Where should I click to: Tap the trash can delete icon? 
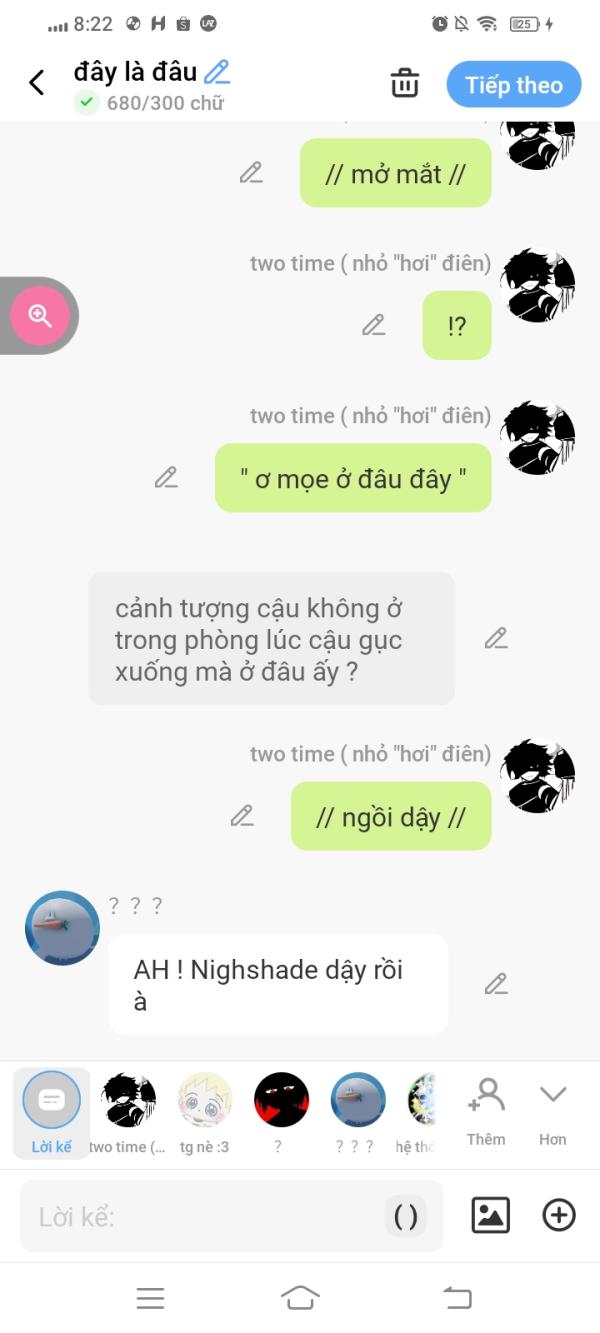pos(405,83)
